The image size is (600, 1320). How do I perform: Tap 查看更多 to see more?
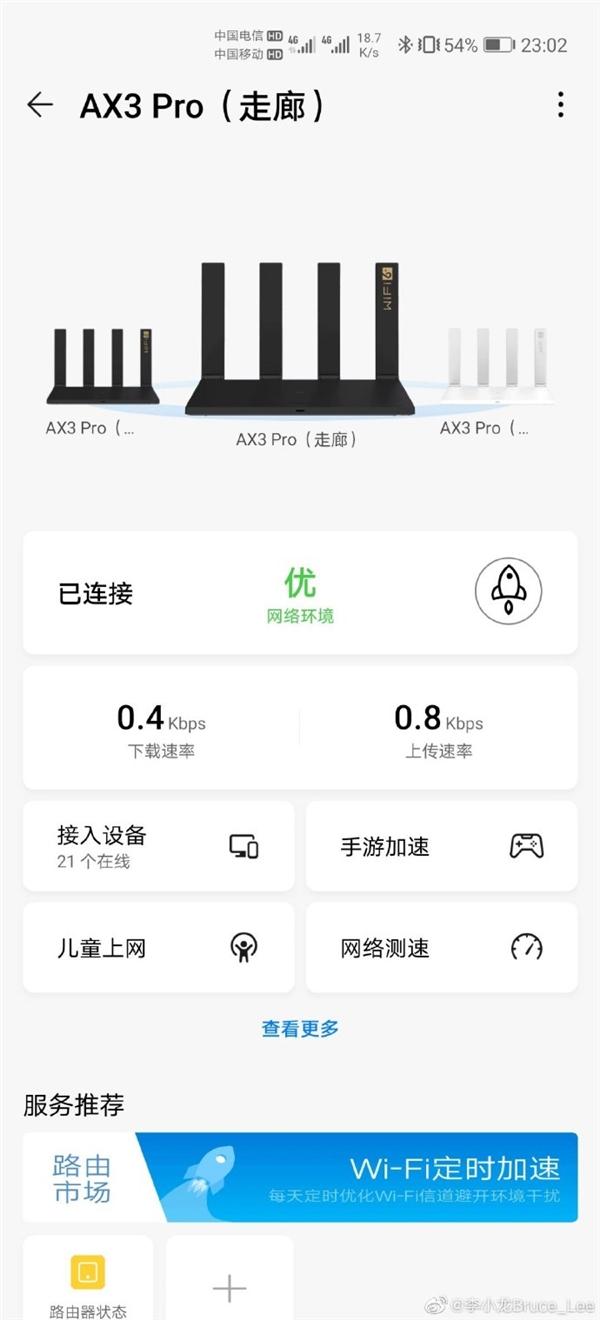pyautogui.click(x=300, y=1028)
